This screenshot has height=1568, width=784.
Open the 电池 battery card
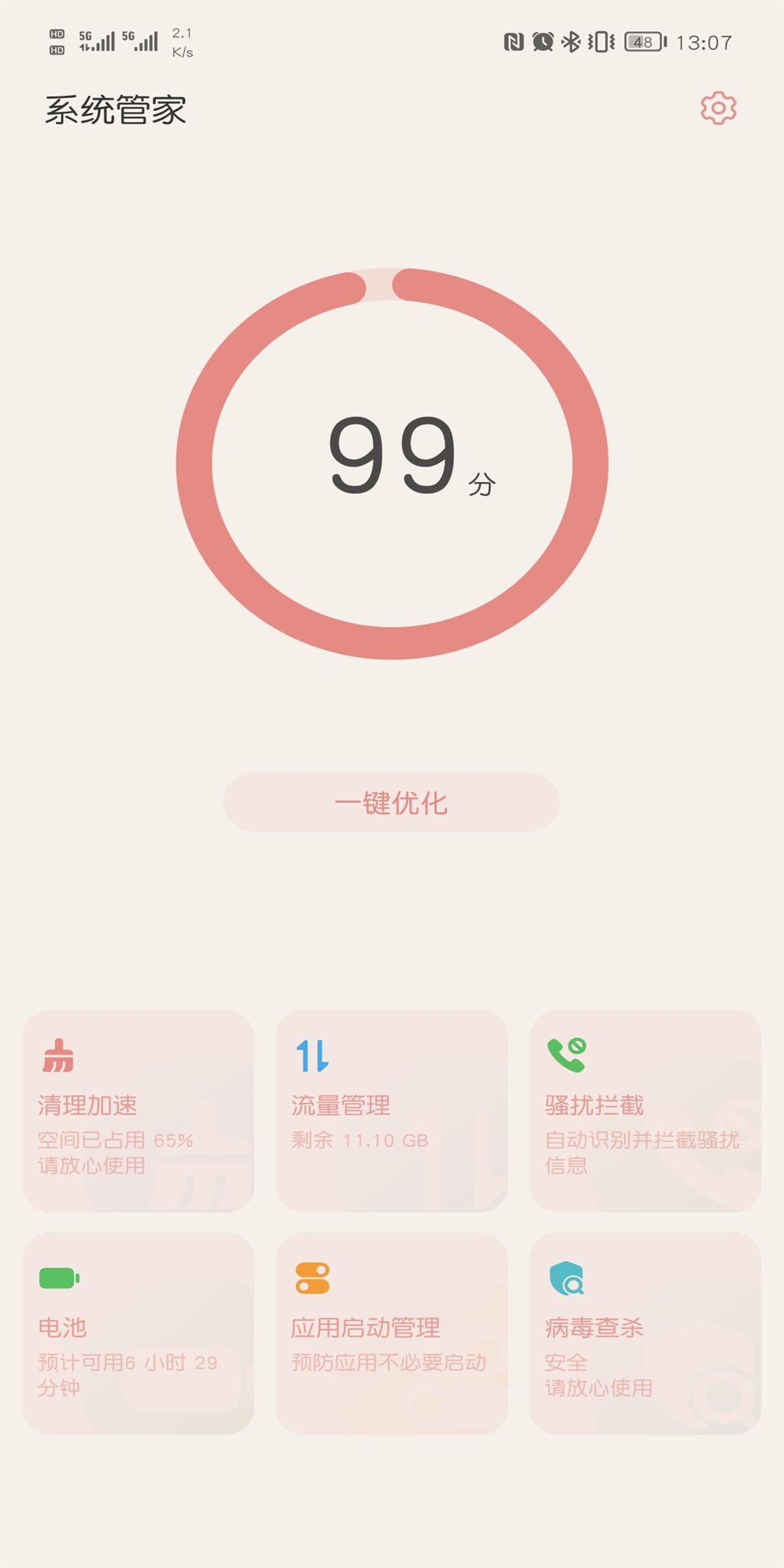pos(138,1333)
